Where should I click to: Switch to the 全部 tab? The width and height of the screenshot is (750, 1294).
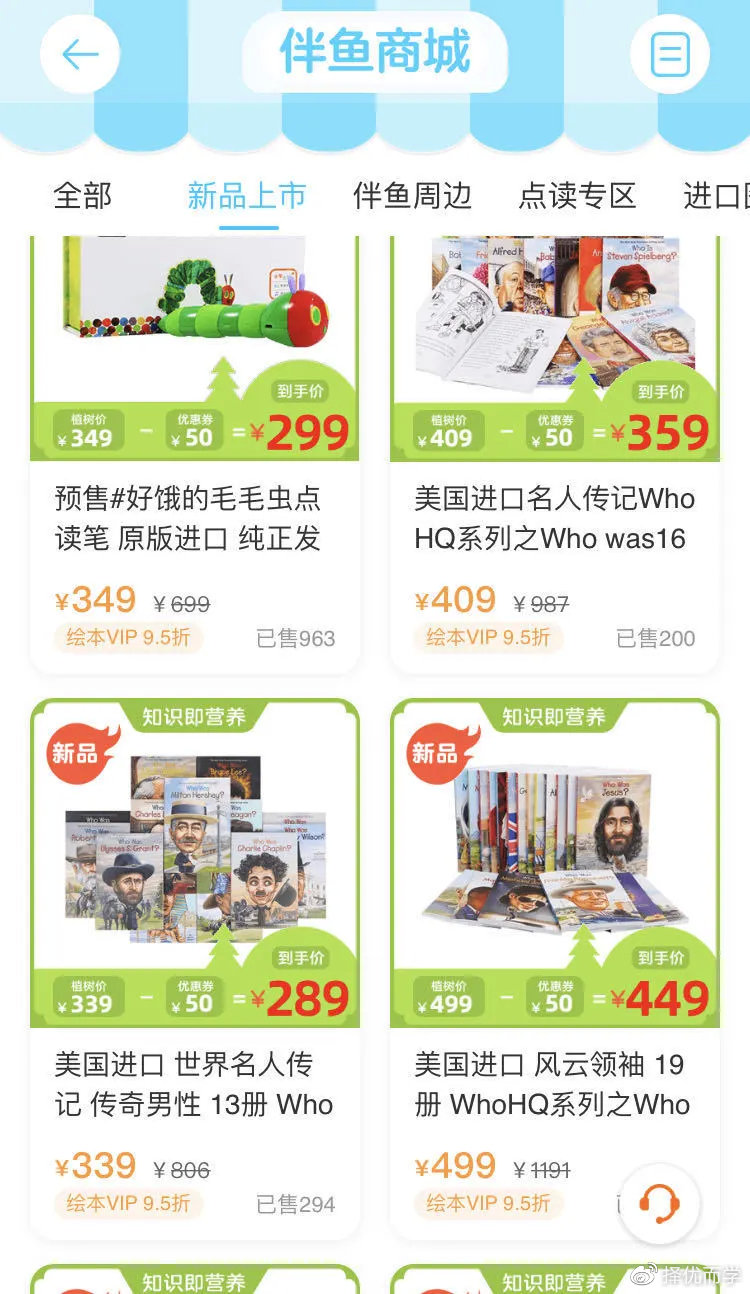coord(83,195)
